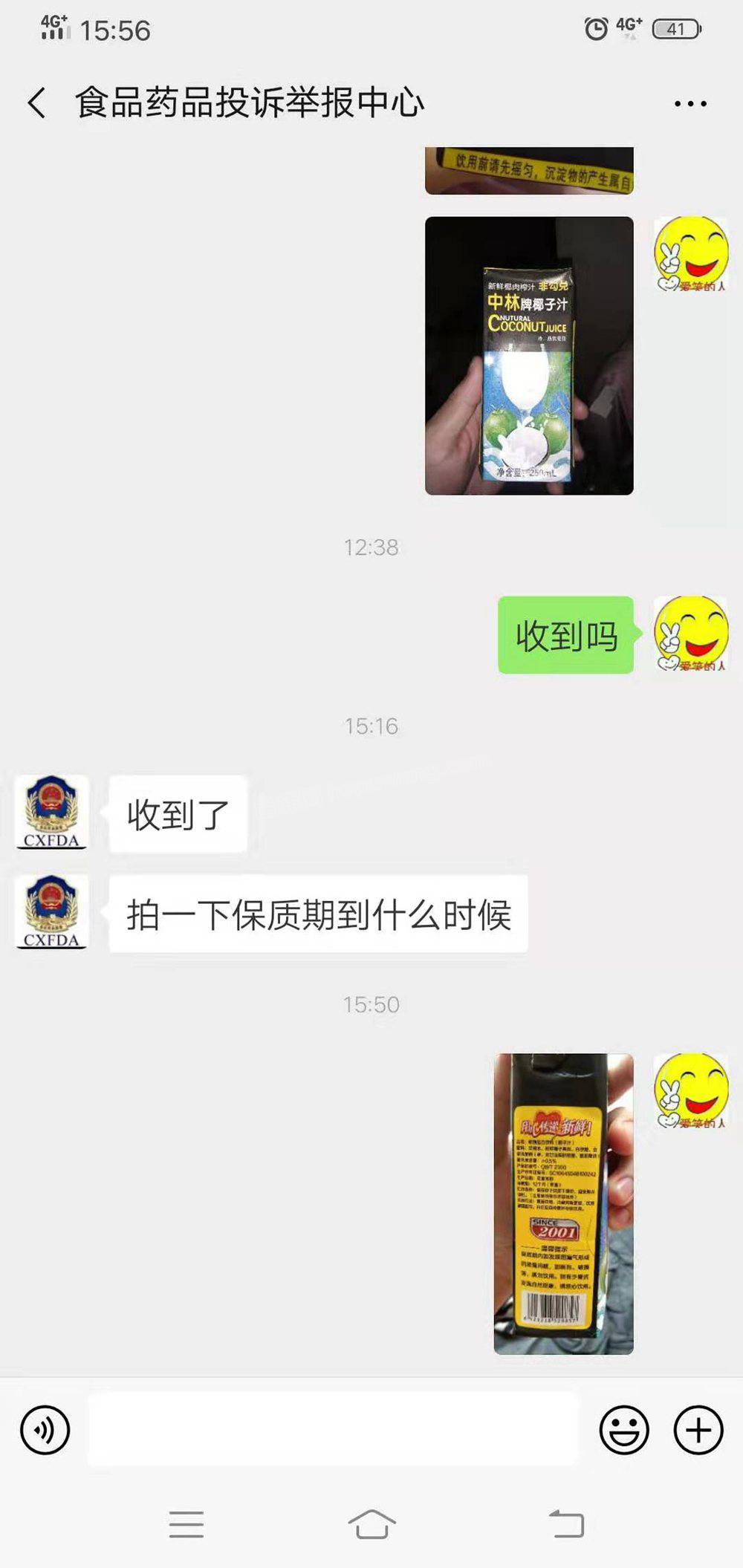743x1568 pixels.
Task: Open the three-dot chat options menu
Action: [x=690, y=104]
